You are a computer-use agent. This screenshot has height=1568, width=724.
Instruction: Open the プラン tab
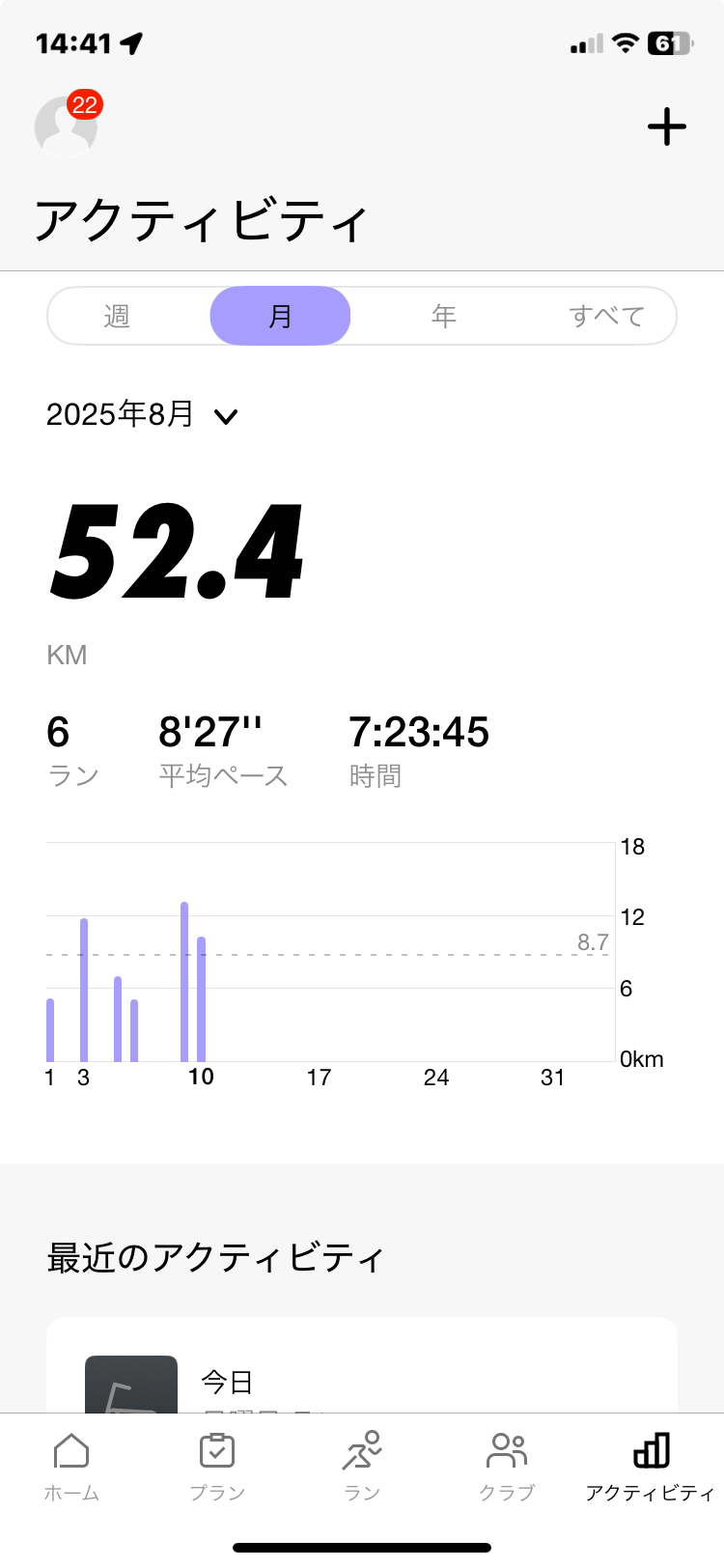217,1468
